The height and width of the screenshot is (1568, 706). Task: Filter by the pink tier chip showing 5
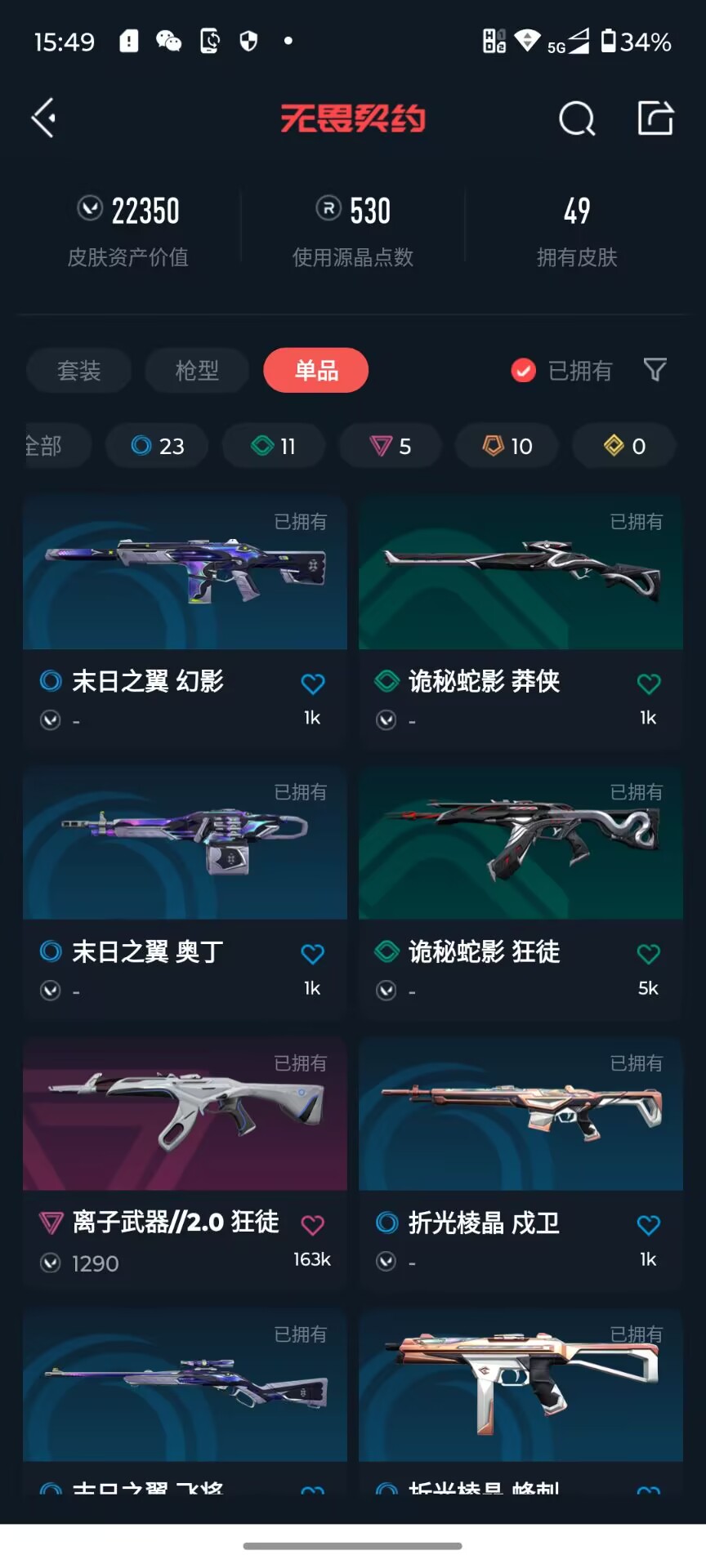tap(391, 446)
